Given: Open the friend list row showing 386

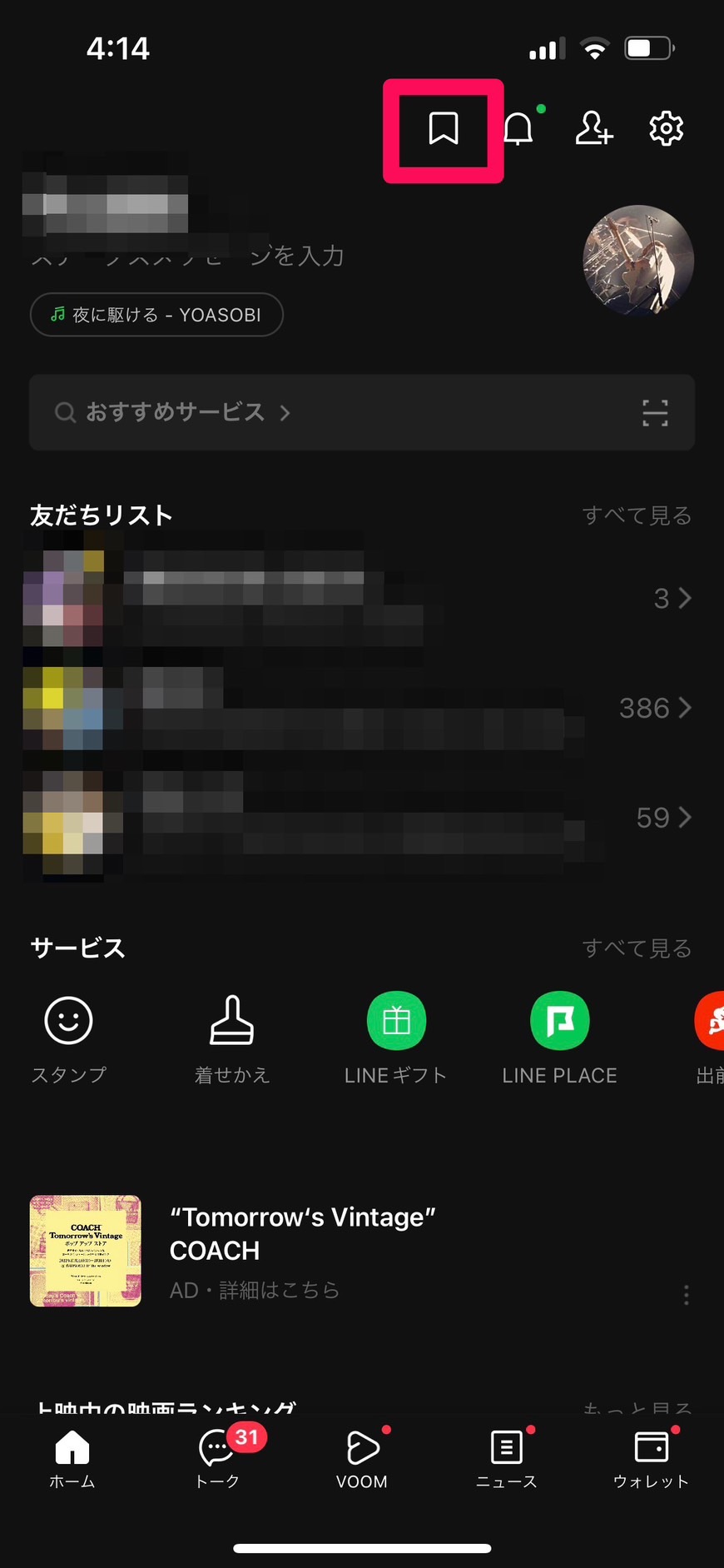Looking at the screenshot, I should tap(358, 708).
